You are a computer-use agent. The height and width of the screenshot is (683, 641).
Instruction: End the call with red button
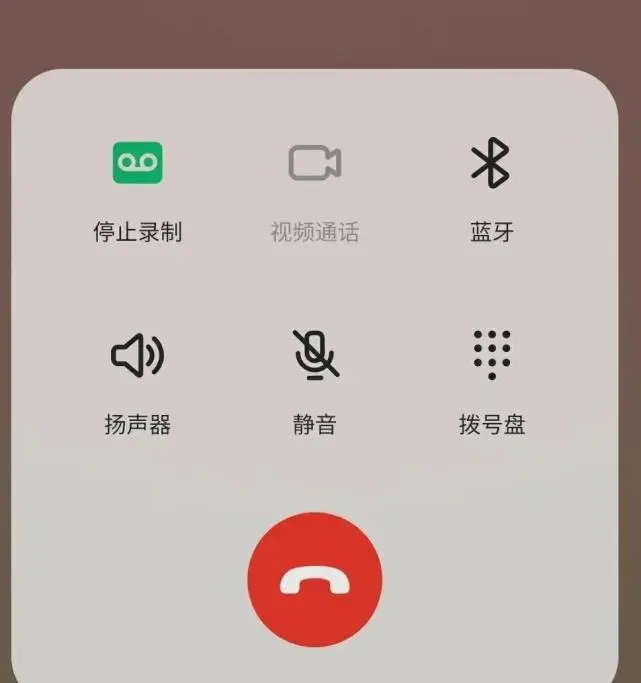[x=315, y=580]
